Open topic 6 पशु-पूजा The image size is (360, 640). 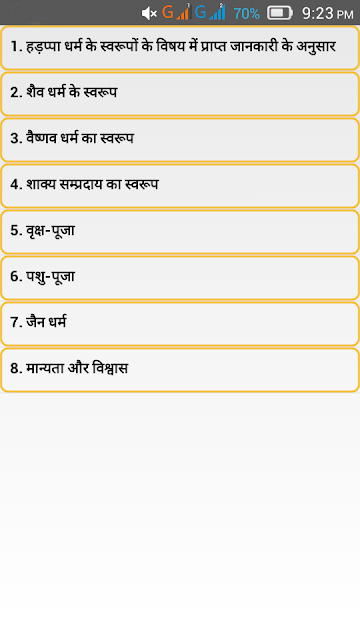click(x=180, y=278)
